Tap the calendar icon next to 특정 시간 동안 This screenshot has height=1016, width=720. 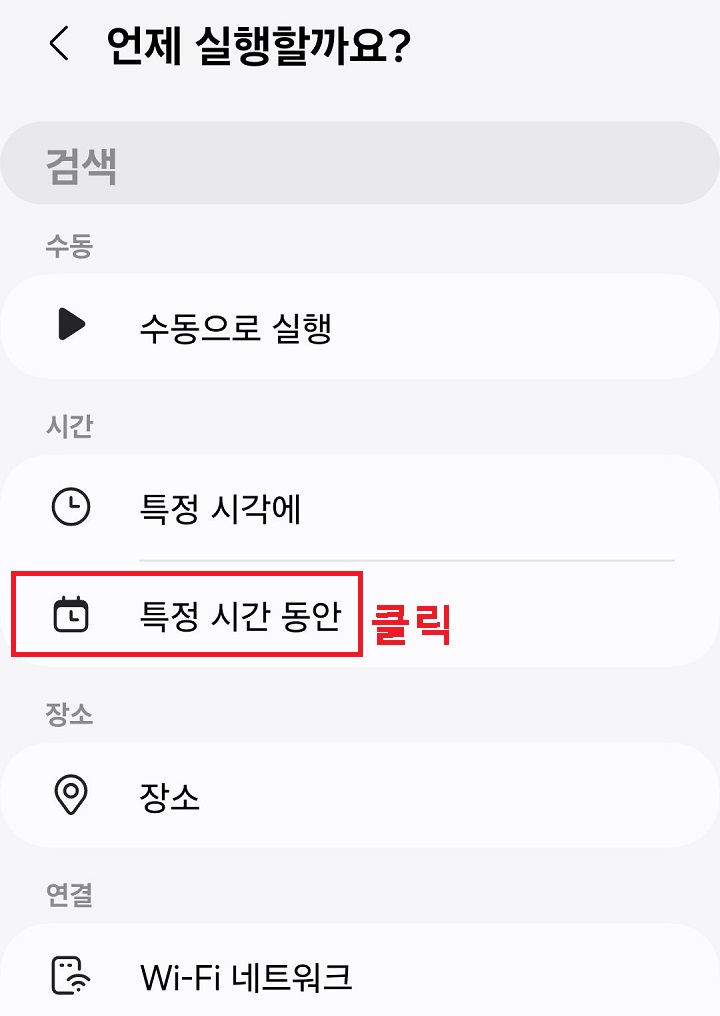[69, 616]
